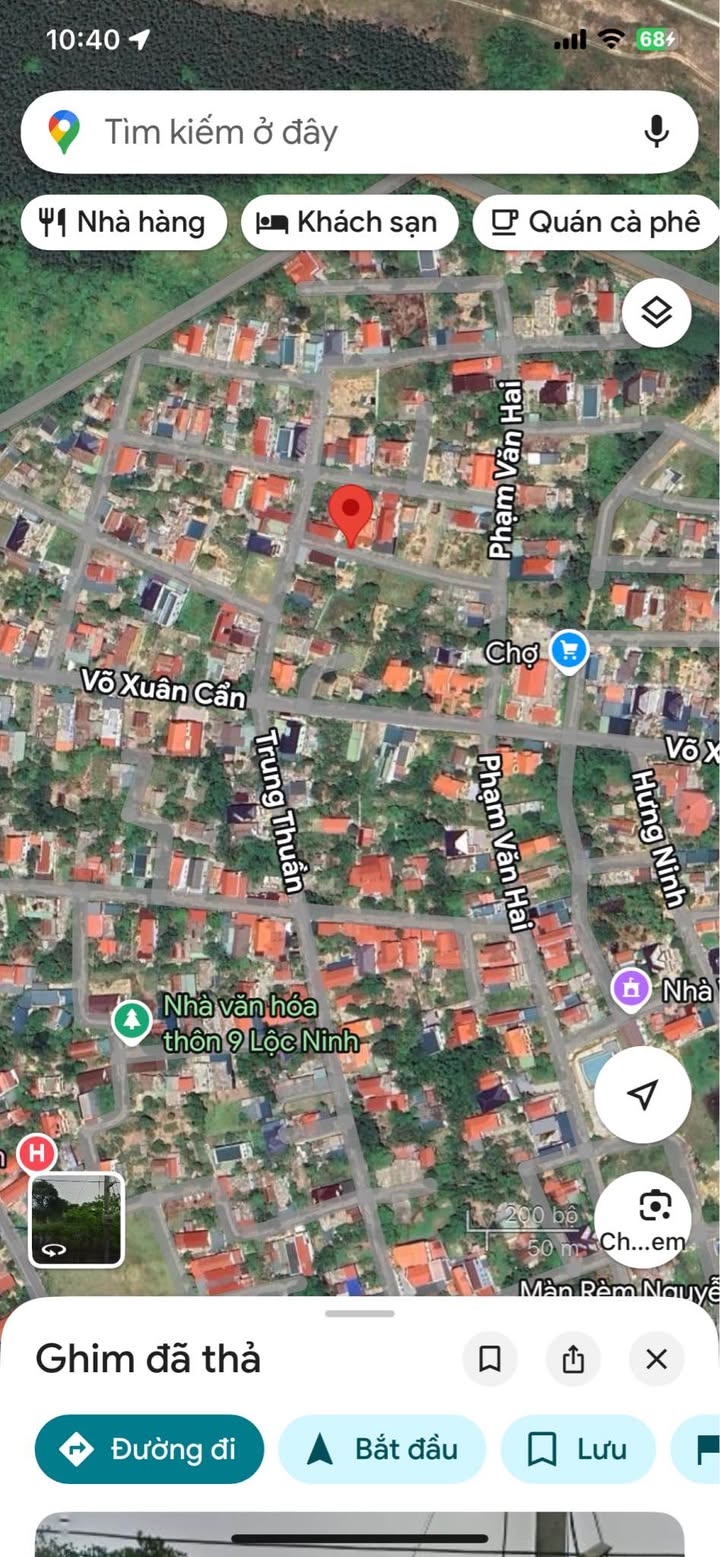This screenshot has height=1557, width=720.
Task: Start voice search with the microphone
Action: 656,132
